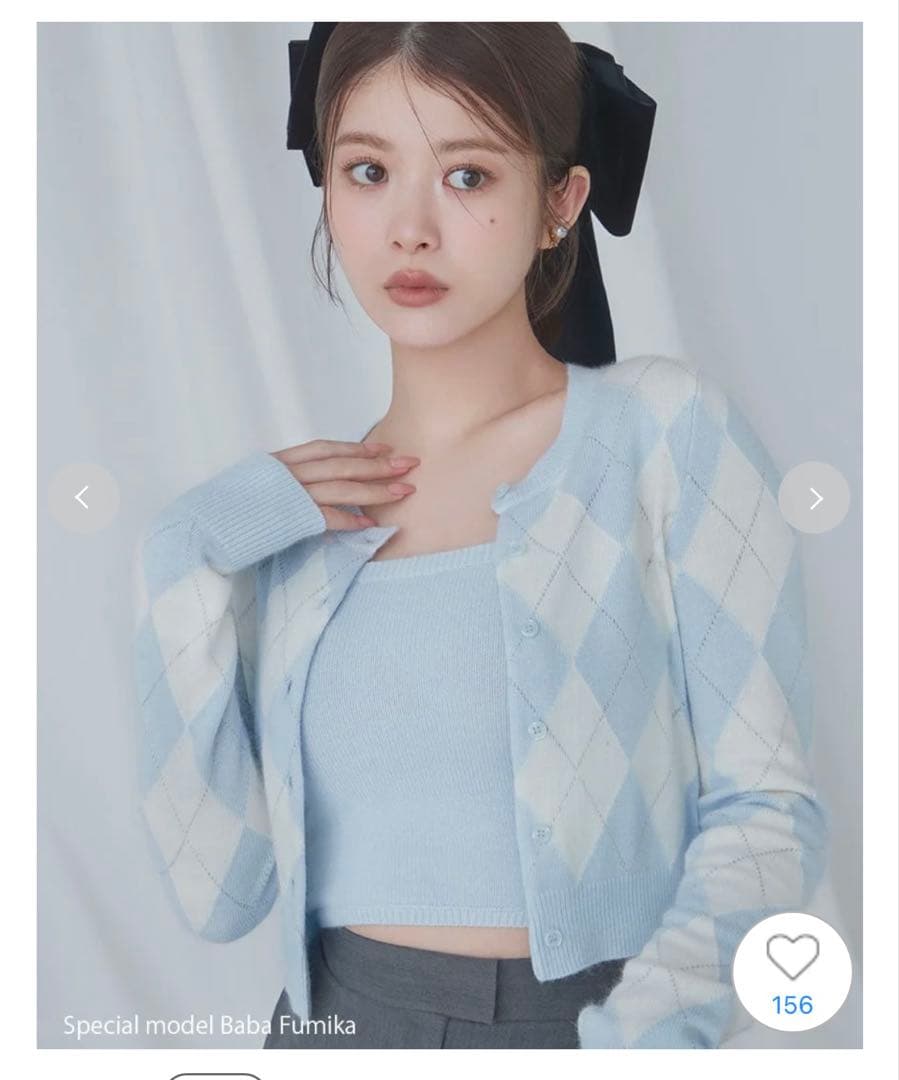Screen dimensions: 899x1080
Task: Go to the previous product image
Action: click(x=83, y=497)
